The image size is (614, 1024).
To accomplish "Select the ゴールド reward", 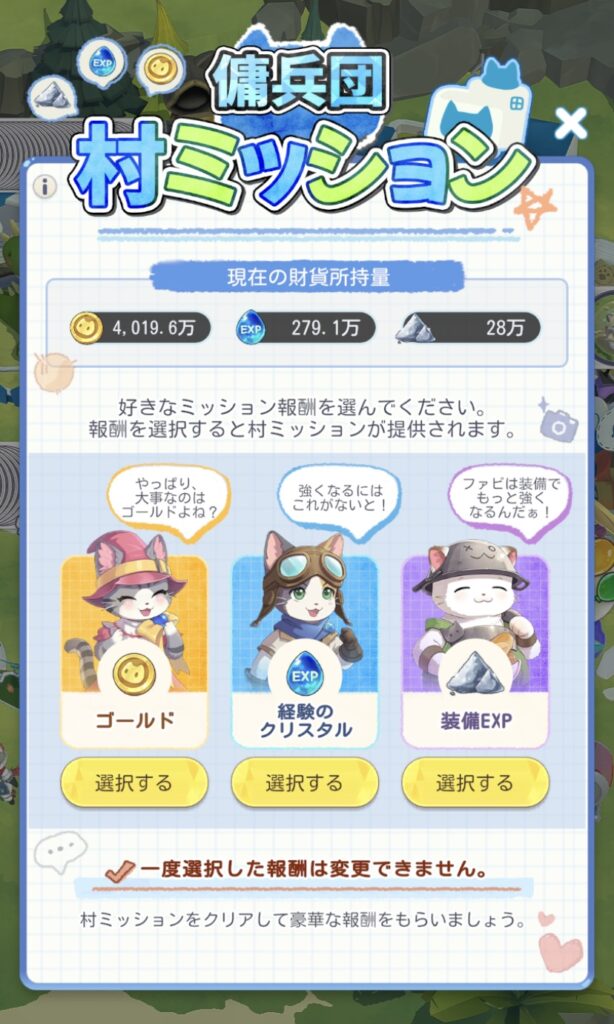I will coord(134,783).
